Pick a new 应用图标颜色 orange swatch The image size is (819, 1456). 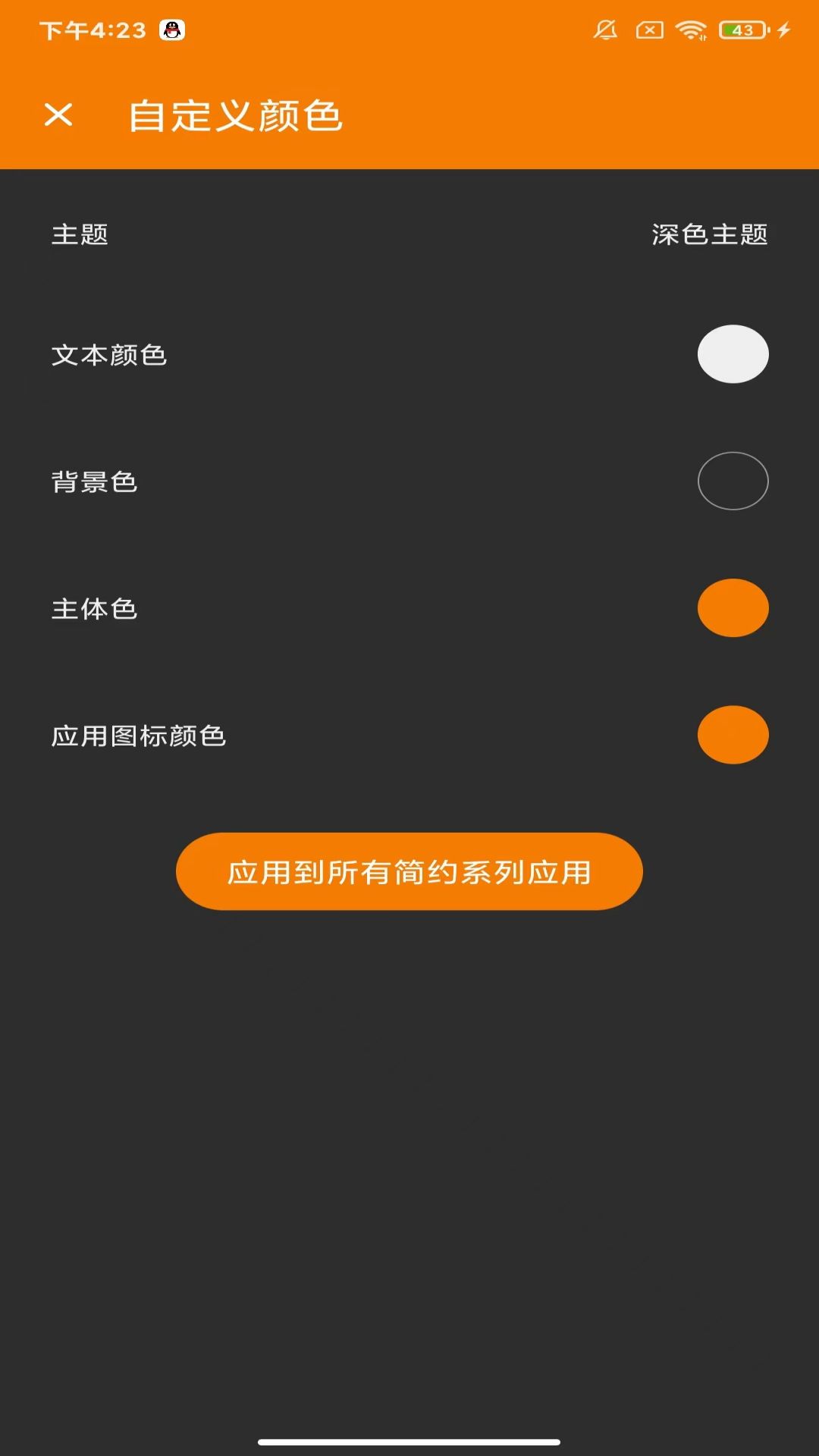pyautogui.click(x=733, y=734)
